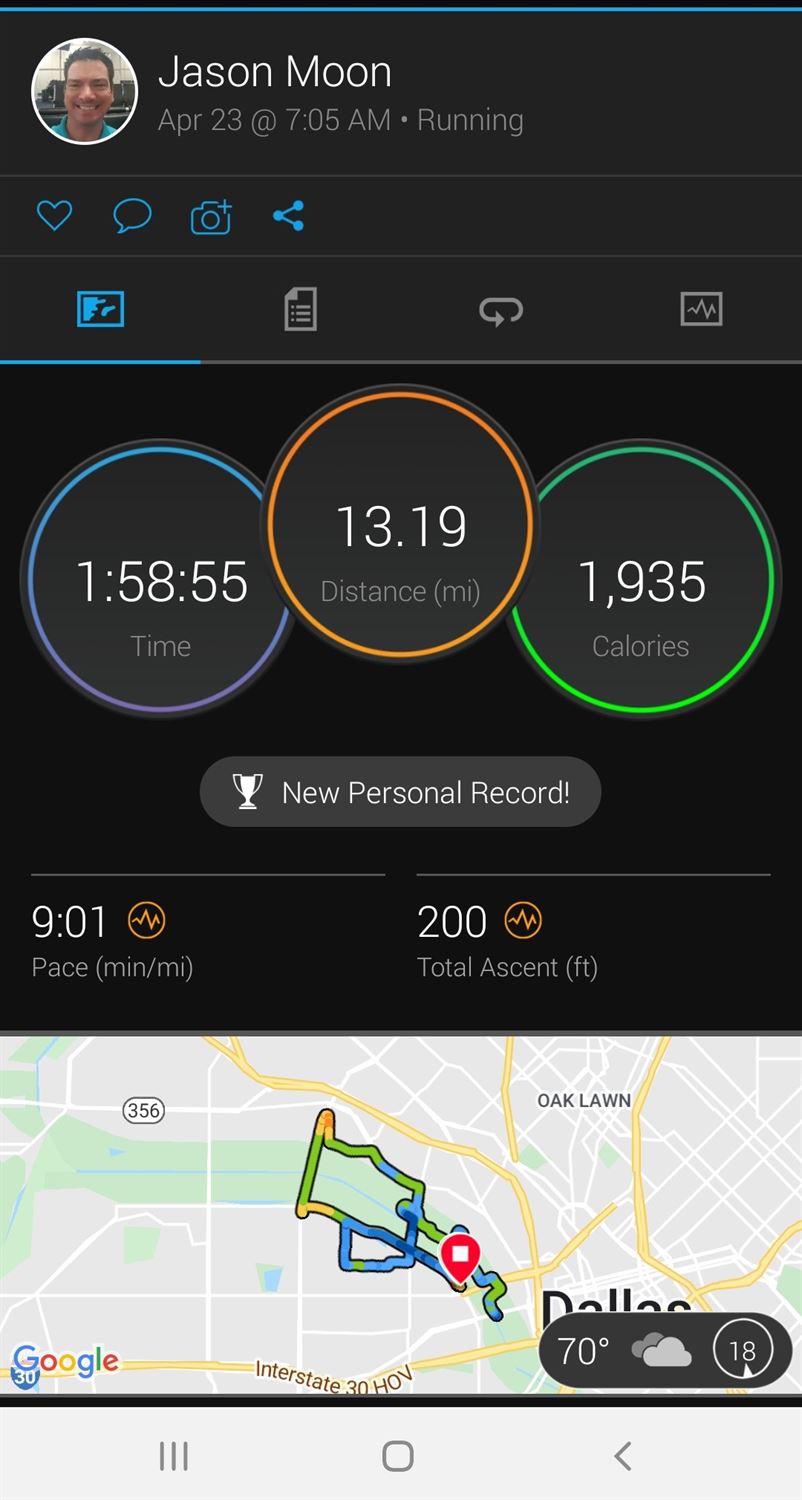Open recent apps from navigation bar

pos(174,1456)
